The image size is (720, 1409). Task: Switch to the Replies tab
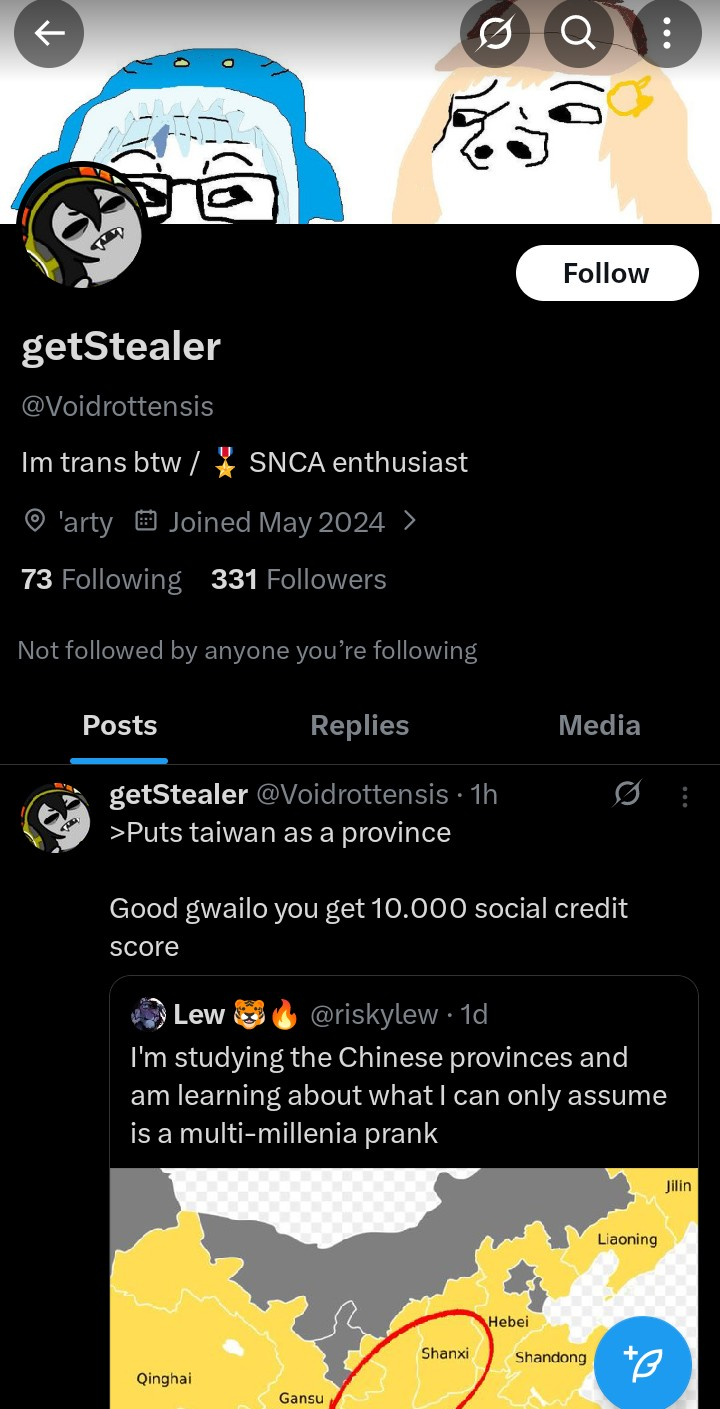[x=360, y=725]
